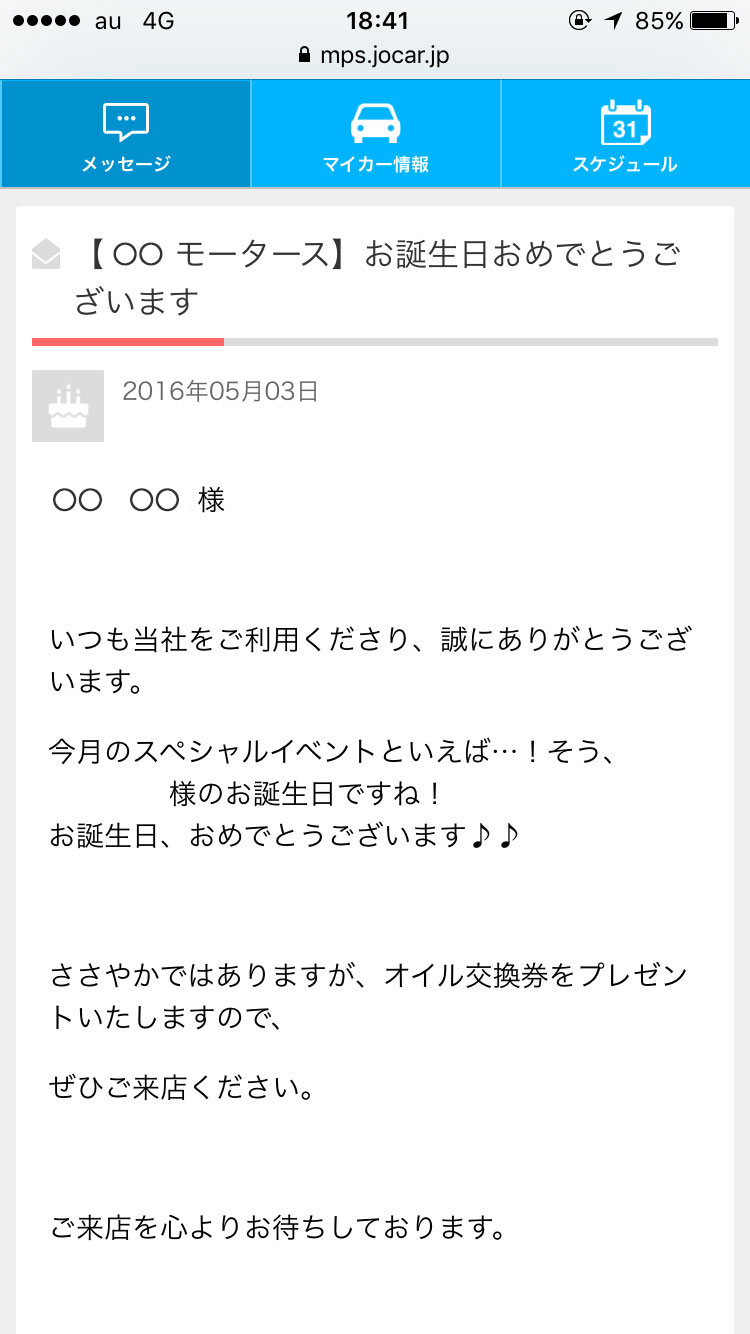The width and height of the screenshot is (750, 1334).
Task: Switch to the メッセージ tab
Action: pos(125,135)
